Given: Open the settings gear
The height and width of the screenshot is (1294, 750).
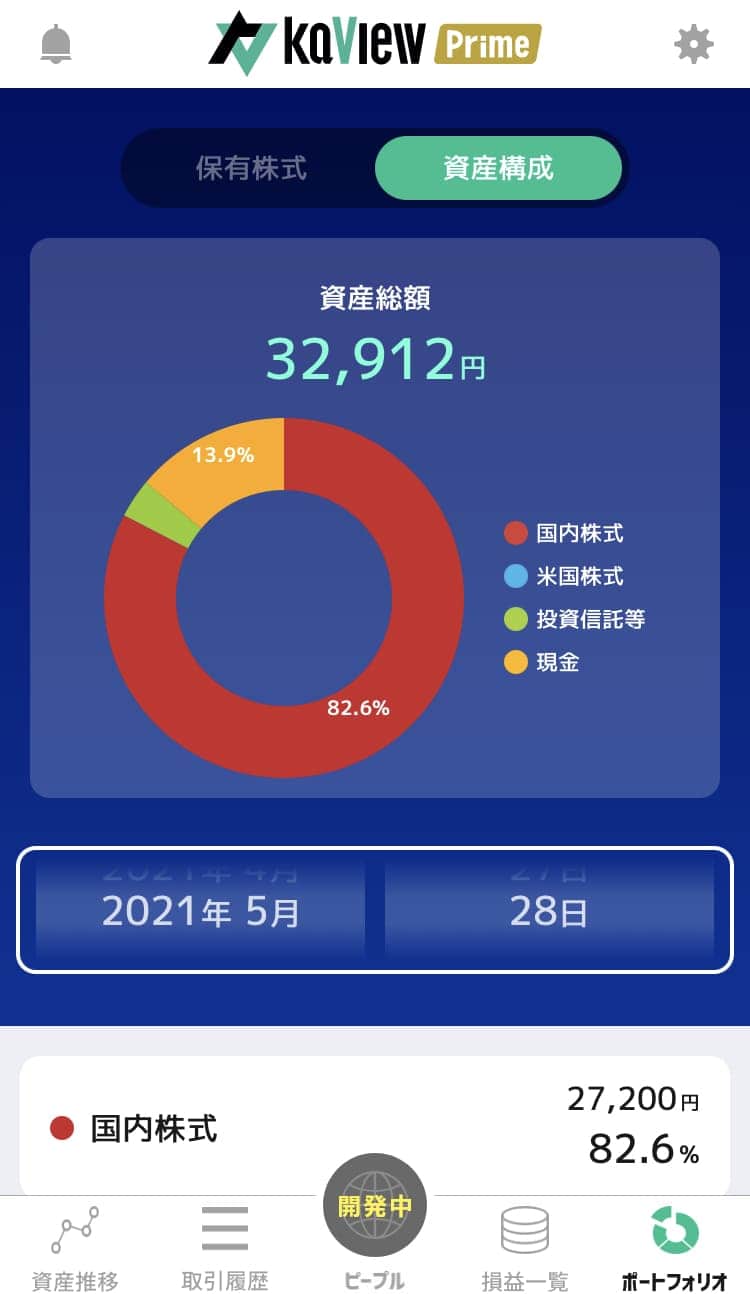Looking at the screenshot, I should click(693, 44).
